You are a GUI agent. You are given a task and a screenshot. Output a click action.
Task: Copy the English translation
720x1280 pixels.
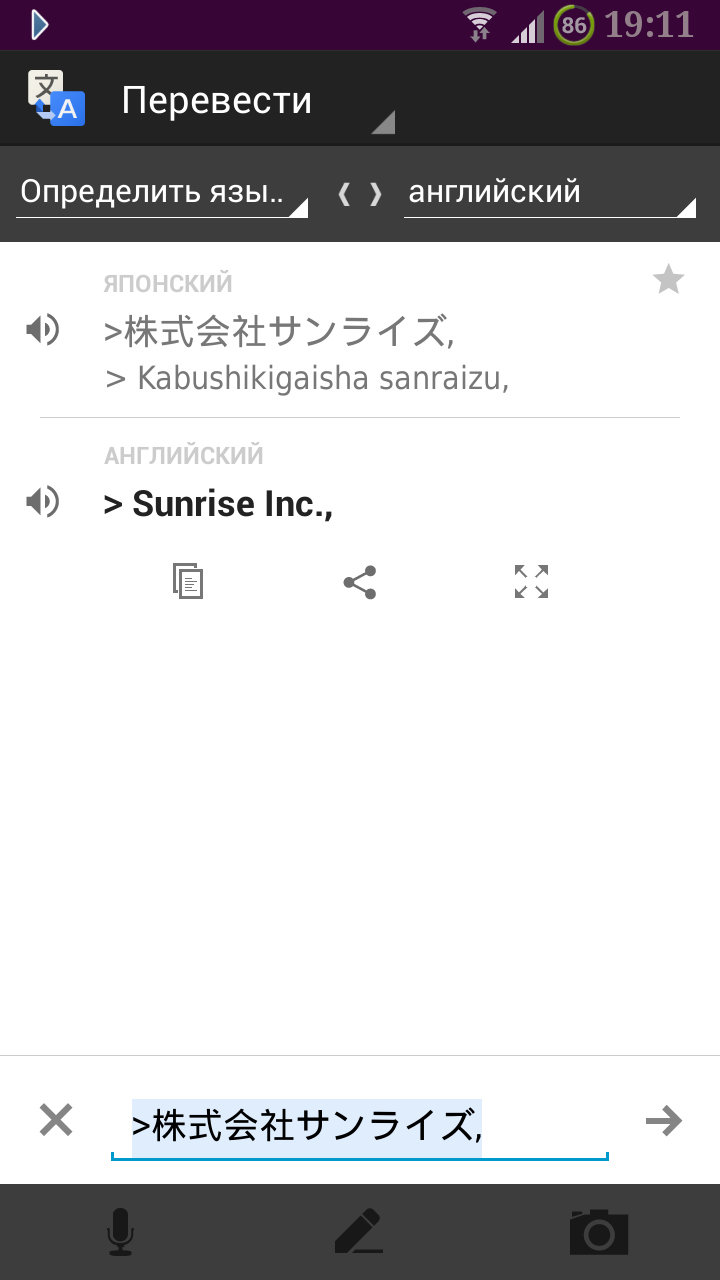[x=188, y=581]
